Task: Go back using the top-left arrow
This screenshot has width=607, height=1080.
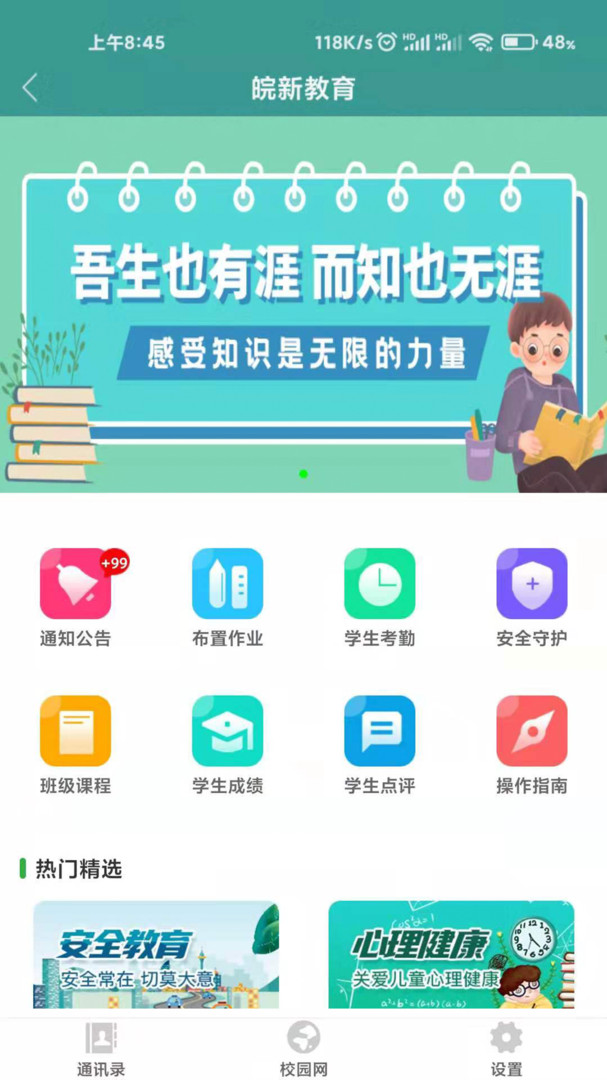Action: click(30, 88)
